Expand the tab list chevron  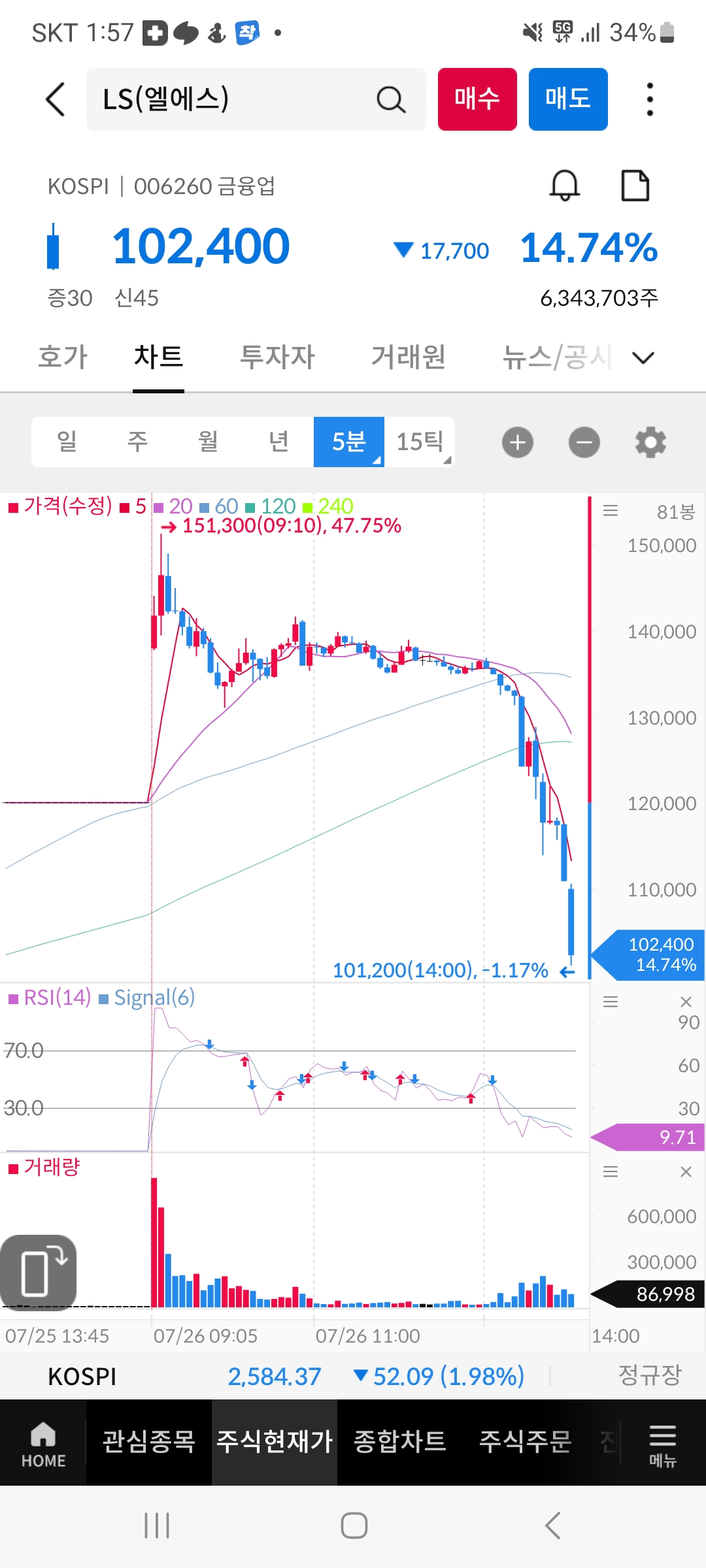(x=643, y=357)
